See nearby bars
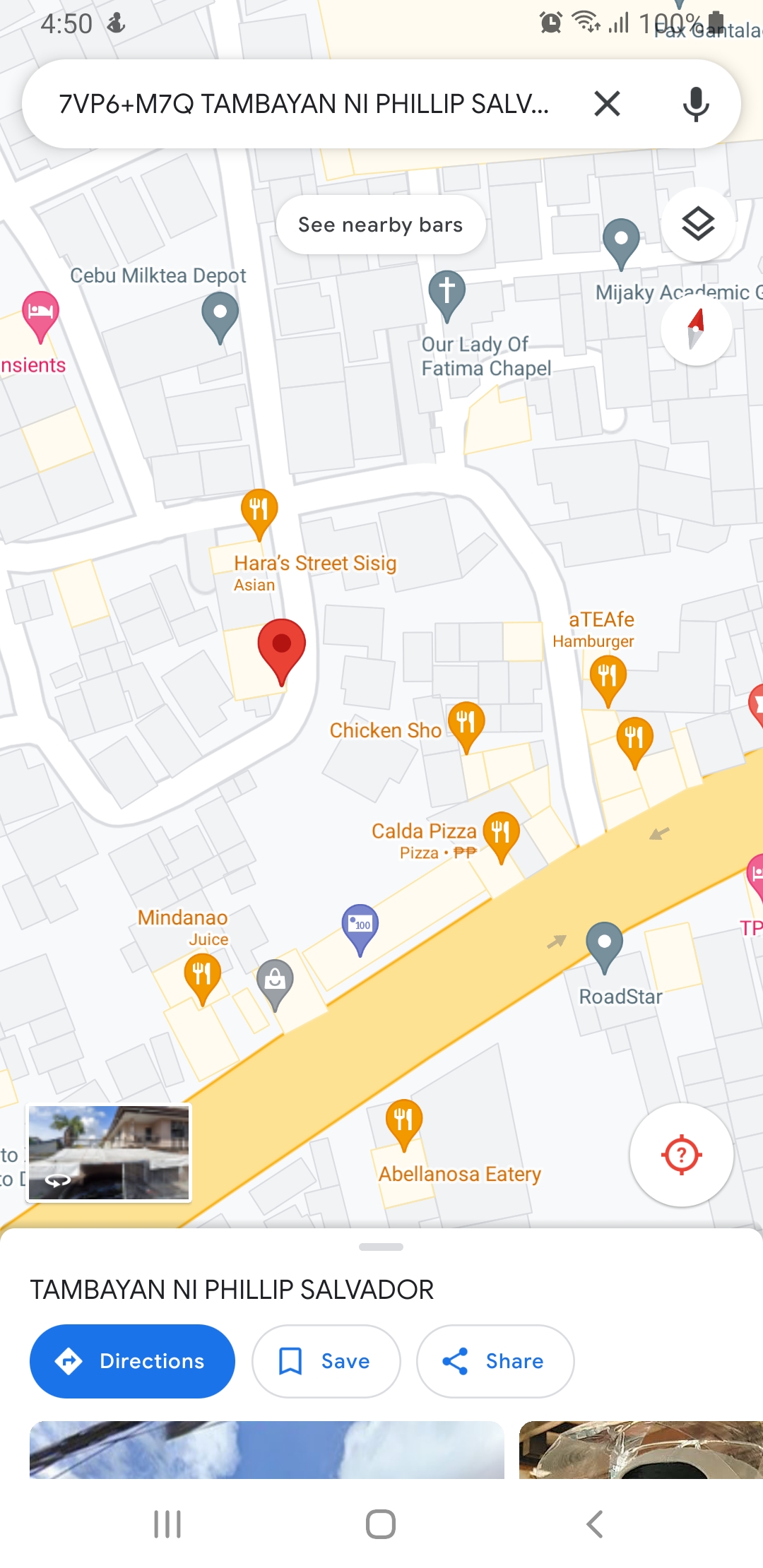The image size is (763, 1568). point(380,225)
